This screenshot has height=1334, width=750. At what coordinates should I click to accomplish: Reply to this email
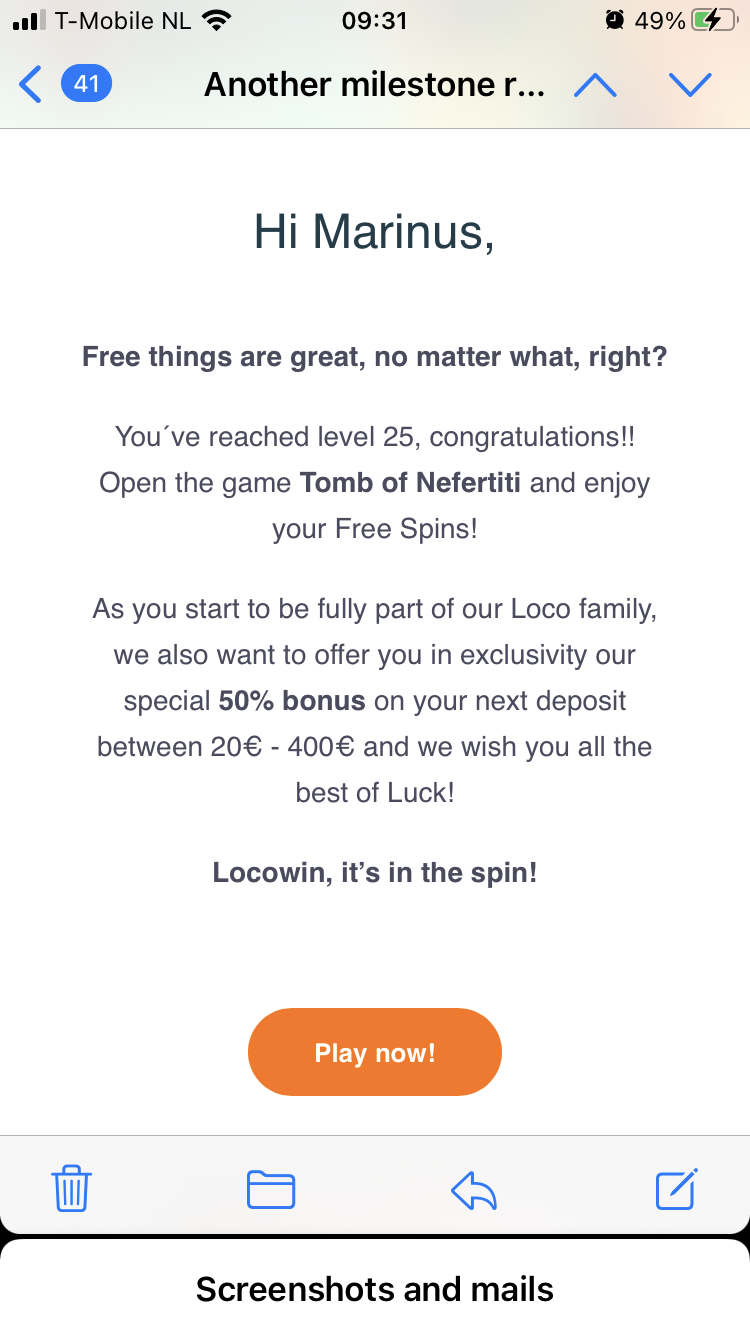pyautogui.click(x=474, y=1190)
